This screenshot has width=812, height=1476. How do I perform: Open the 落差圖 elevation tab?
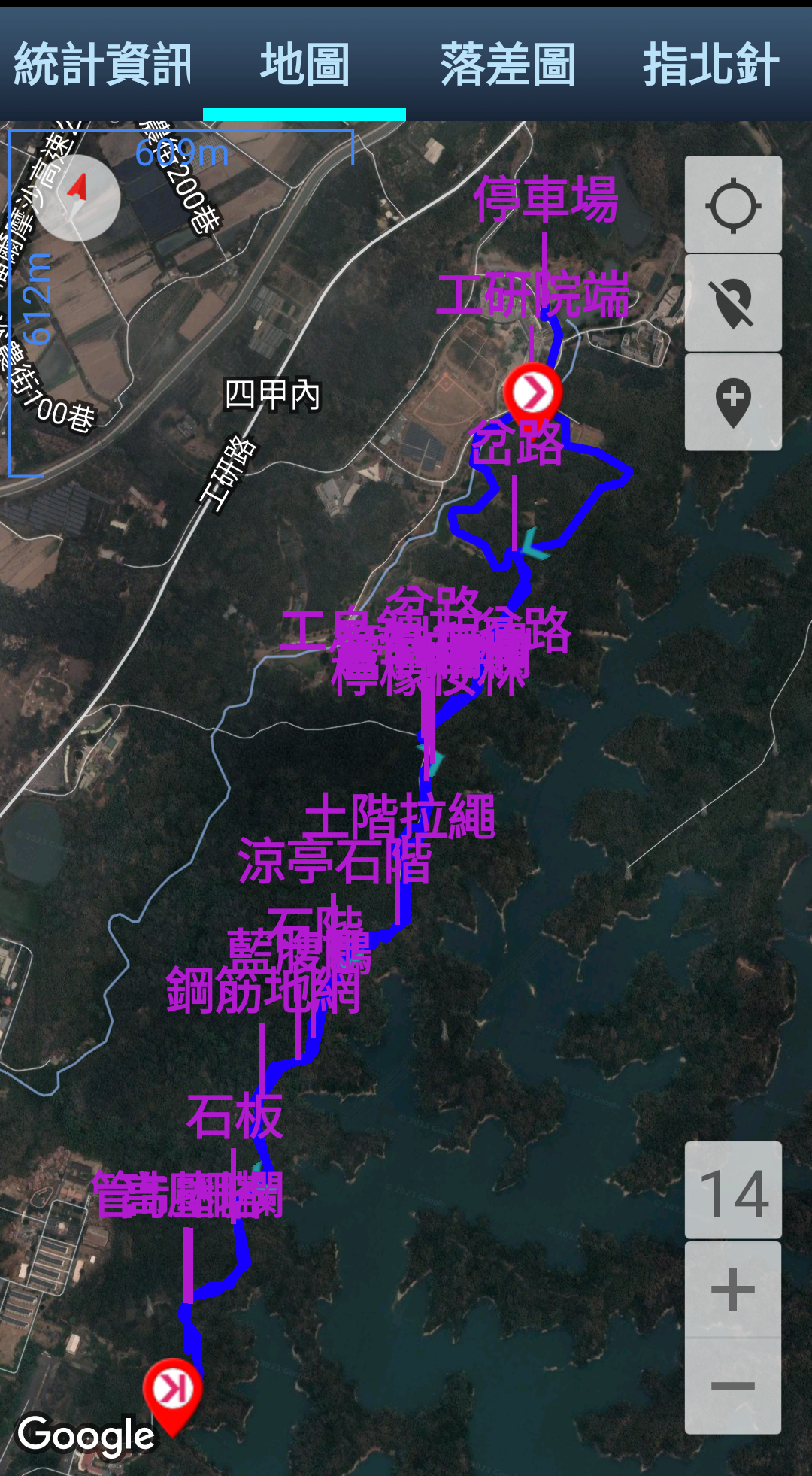coord(507,65)
